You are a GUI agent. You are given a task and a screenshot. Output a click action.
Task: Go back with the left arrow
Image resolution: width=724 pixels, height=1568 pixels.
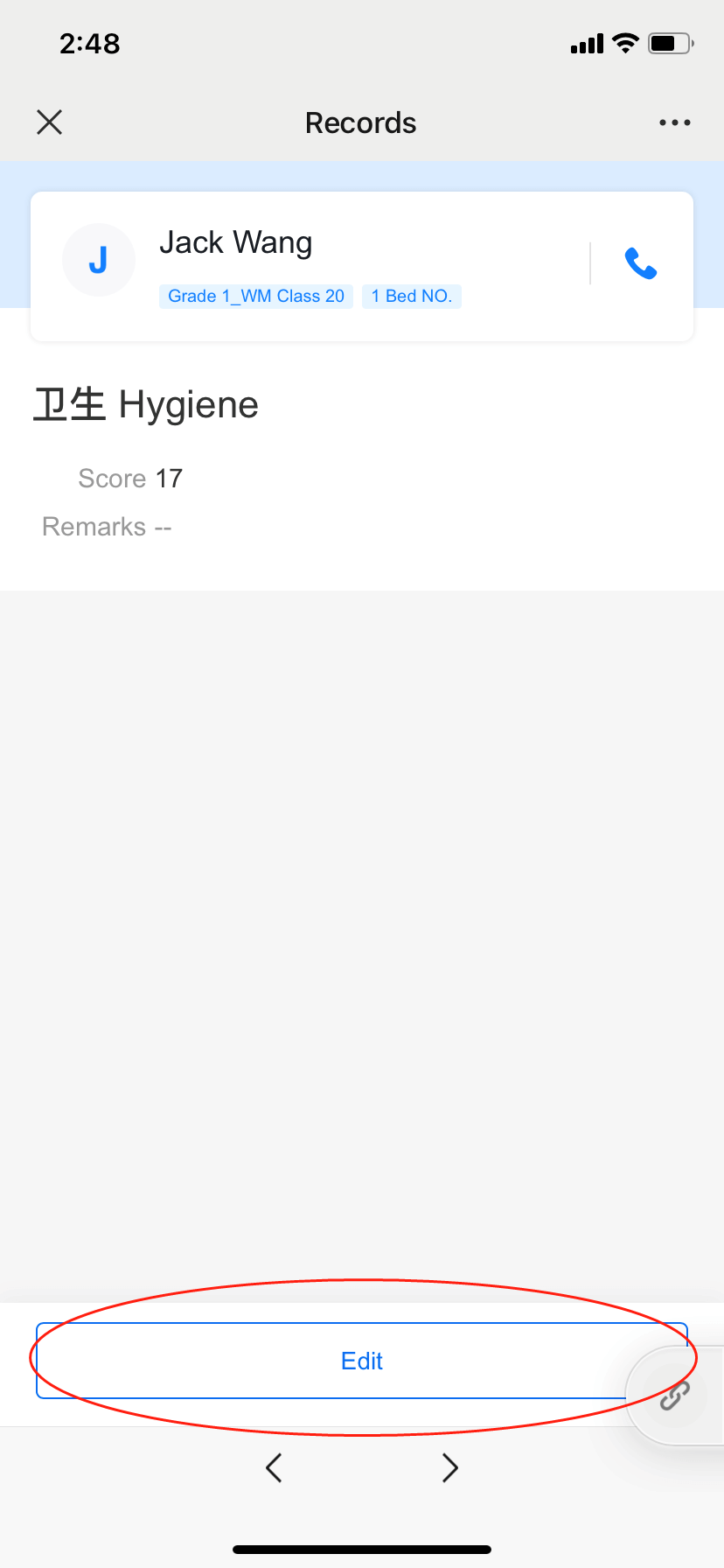(274, 1467)
